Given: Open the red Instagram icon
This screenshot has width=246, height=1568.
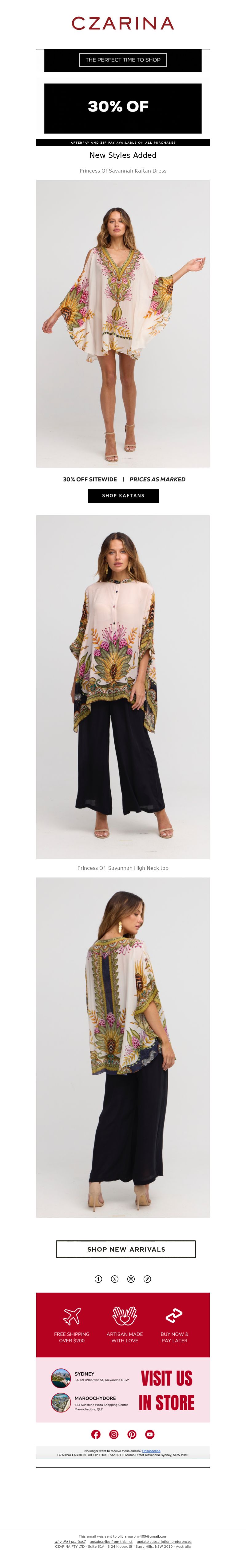Looking at the screenshot, I should pyautogui.click(x=114, y=1434).
